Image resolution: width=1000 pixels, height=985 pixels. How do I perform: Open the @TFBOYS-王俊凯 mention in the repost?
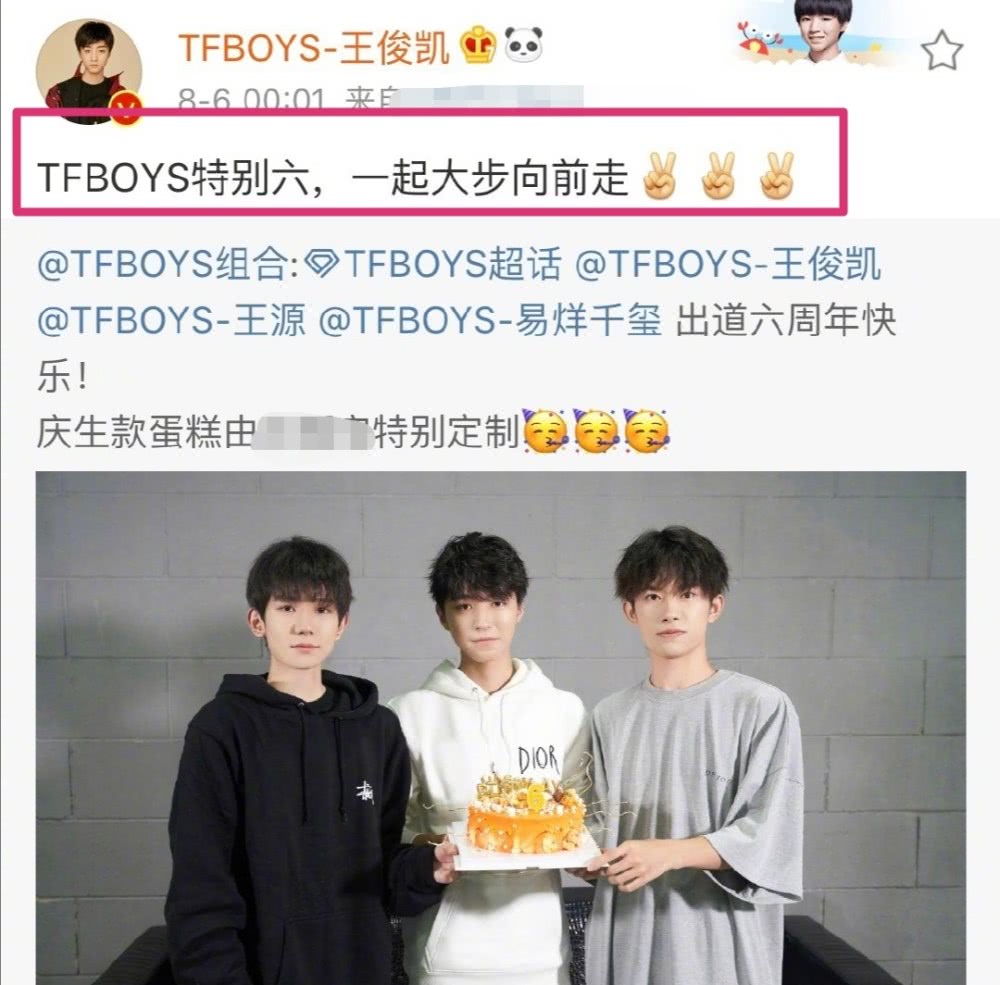pos(729,265)
